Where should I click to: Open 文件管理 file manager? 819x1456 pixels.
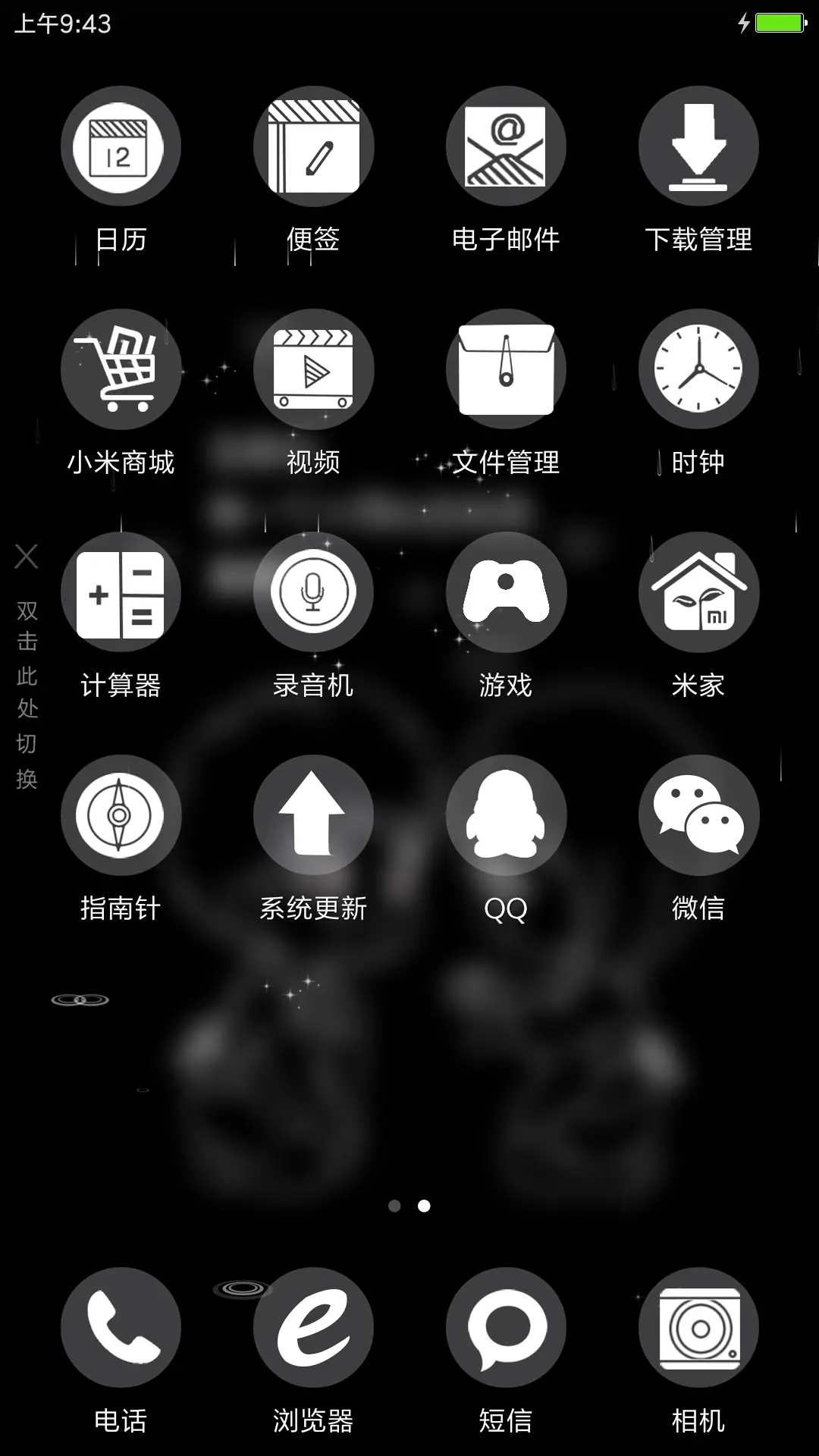(506, 368)
